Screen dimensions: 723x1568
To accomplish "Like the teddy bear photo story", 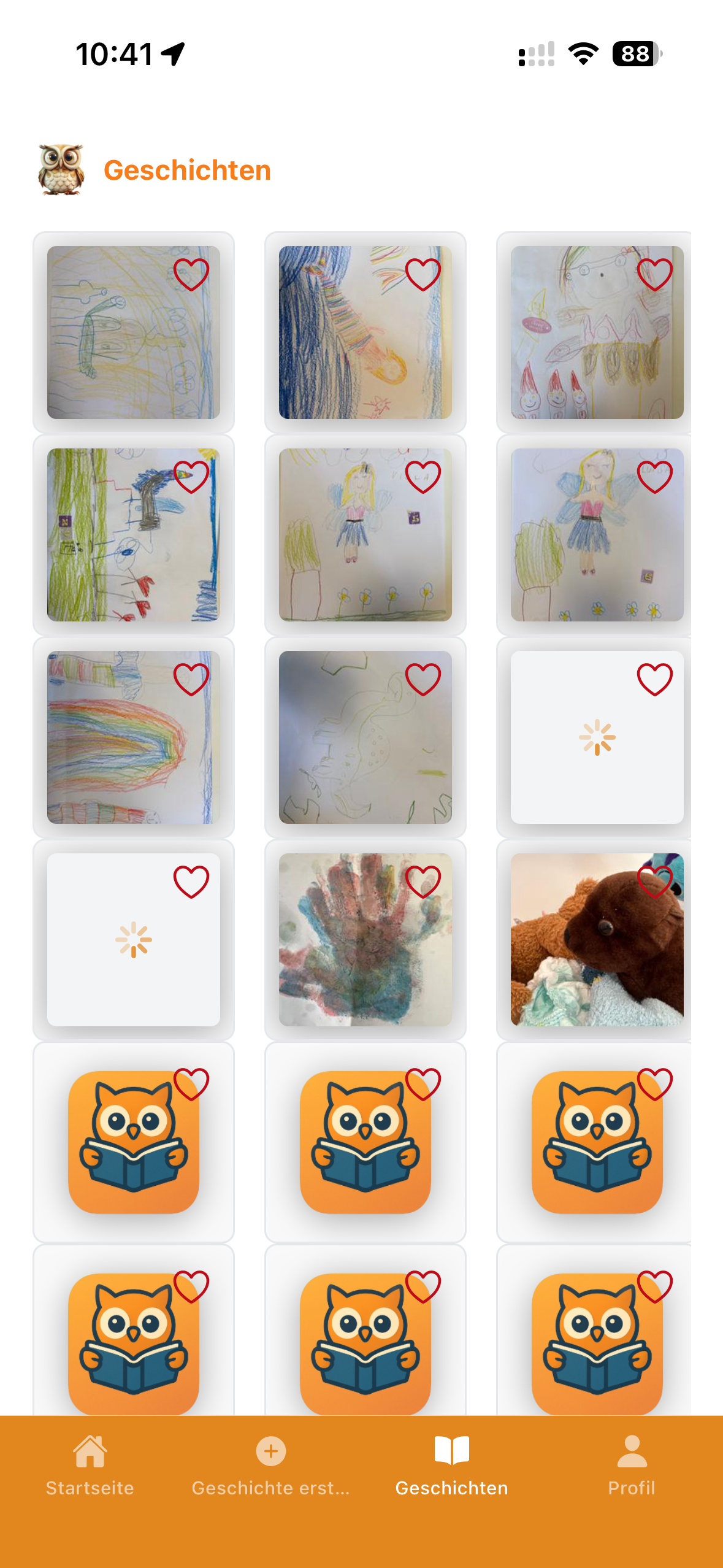I will (x=655, y=882).
